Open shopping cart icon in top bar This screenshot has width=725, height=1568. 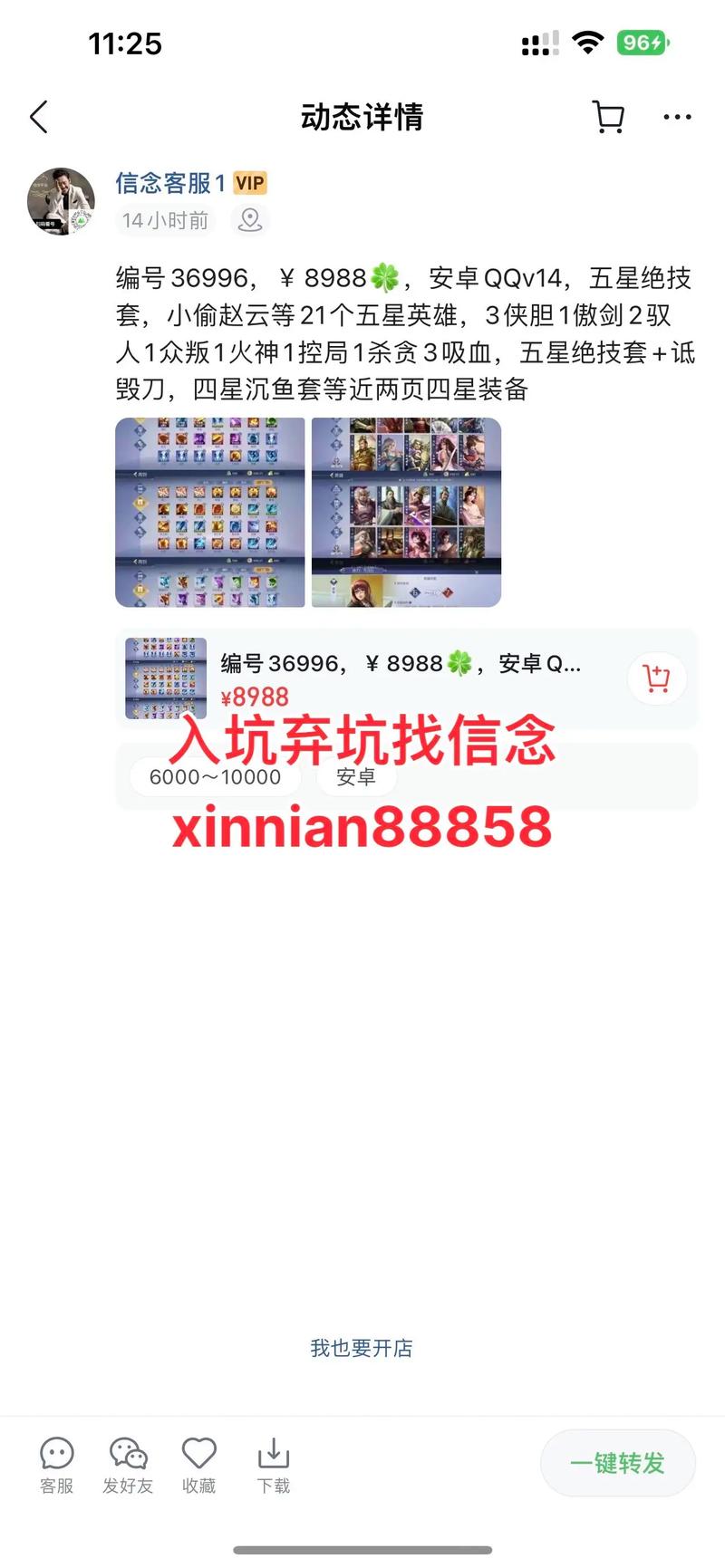pos(608,117)
